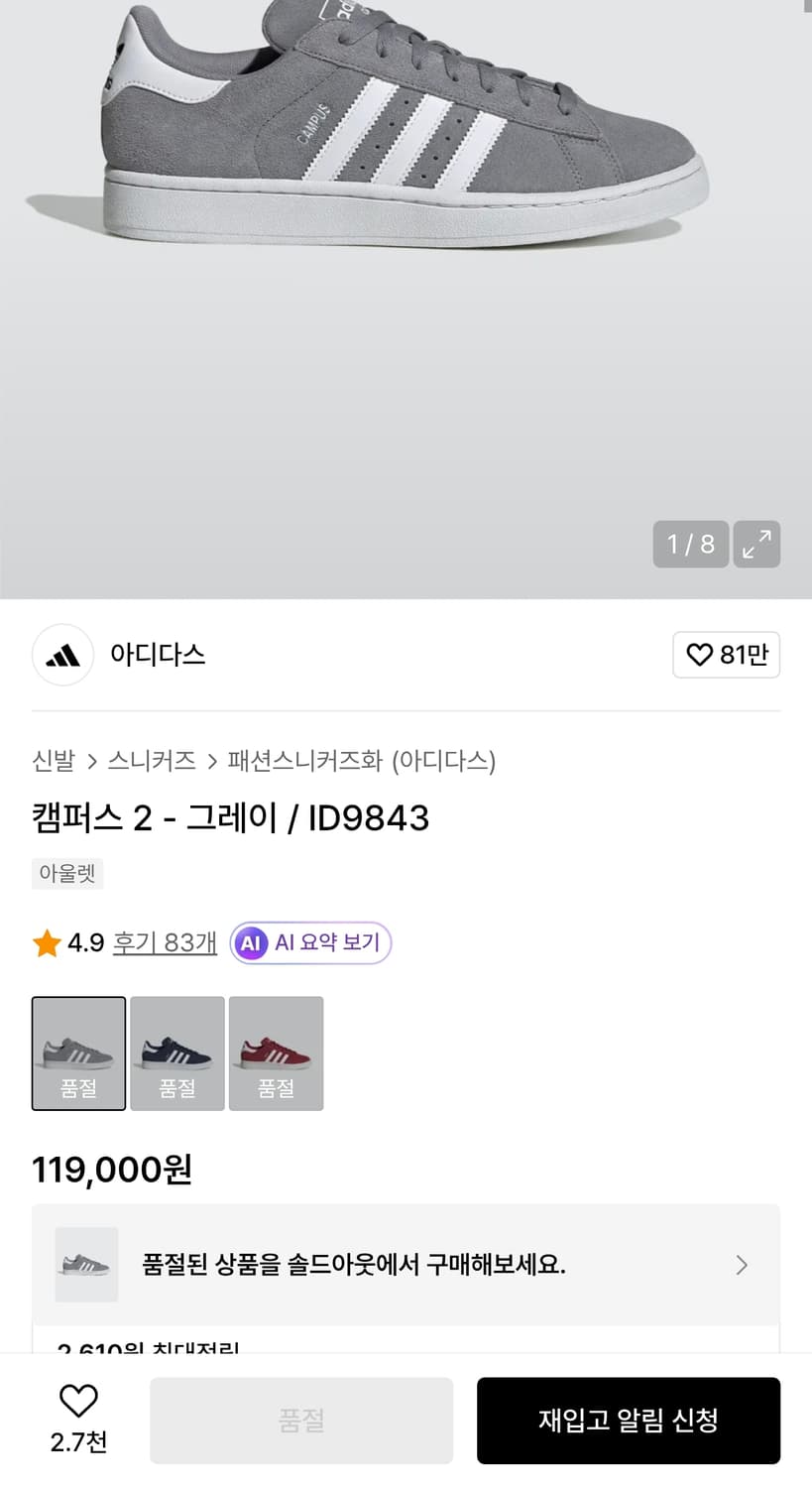The height and width of the screenshot is (1488, 812).
Task: Tap the shoe thumbnail icon in sold-out banner
Action: (x=86, y=1264)
